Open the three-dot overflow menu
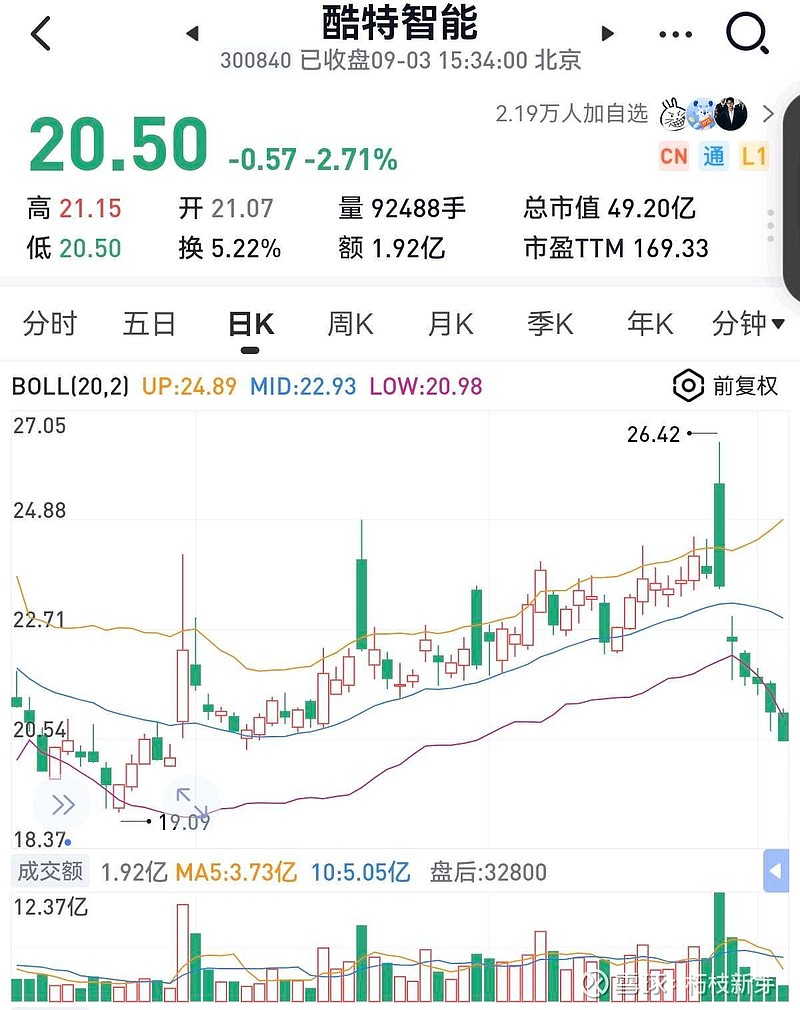 coord(676,34)
